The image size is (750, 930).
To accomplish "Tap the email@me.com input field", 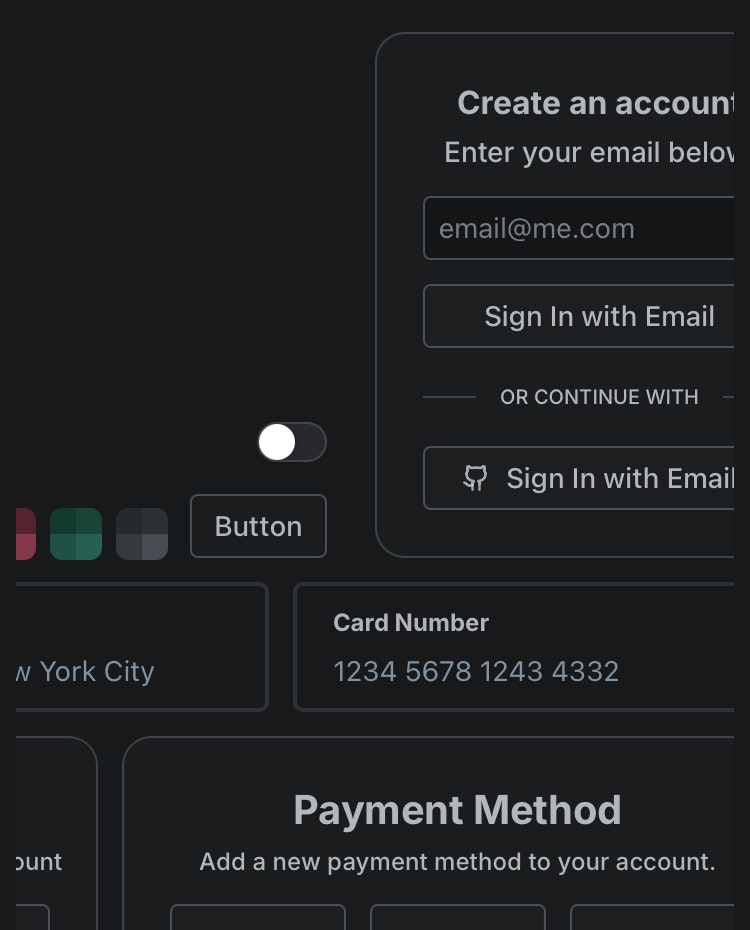I will [x=580, y=228].
